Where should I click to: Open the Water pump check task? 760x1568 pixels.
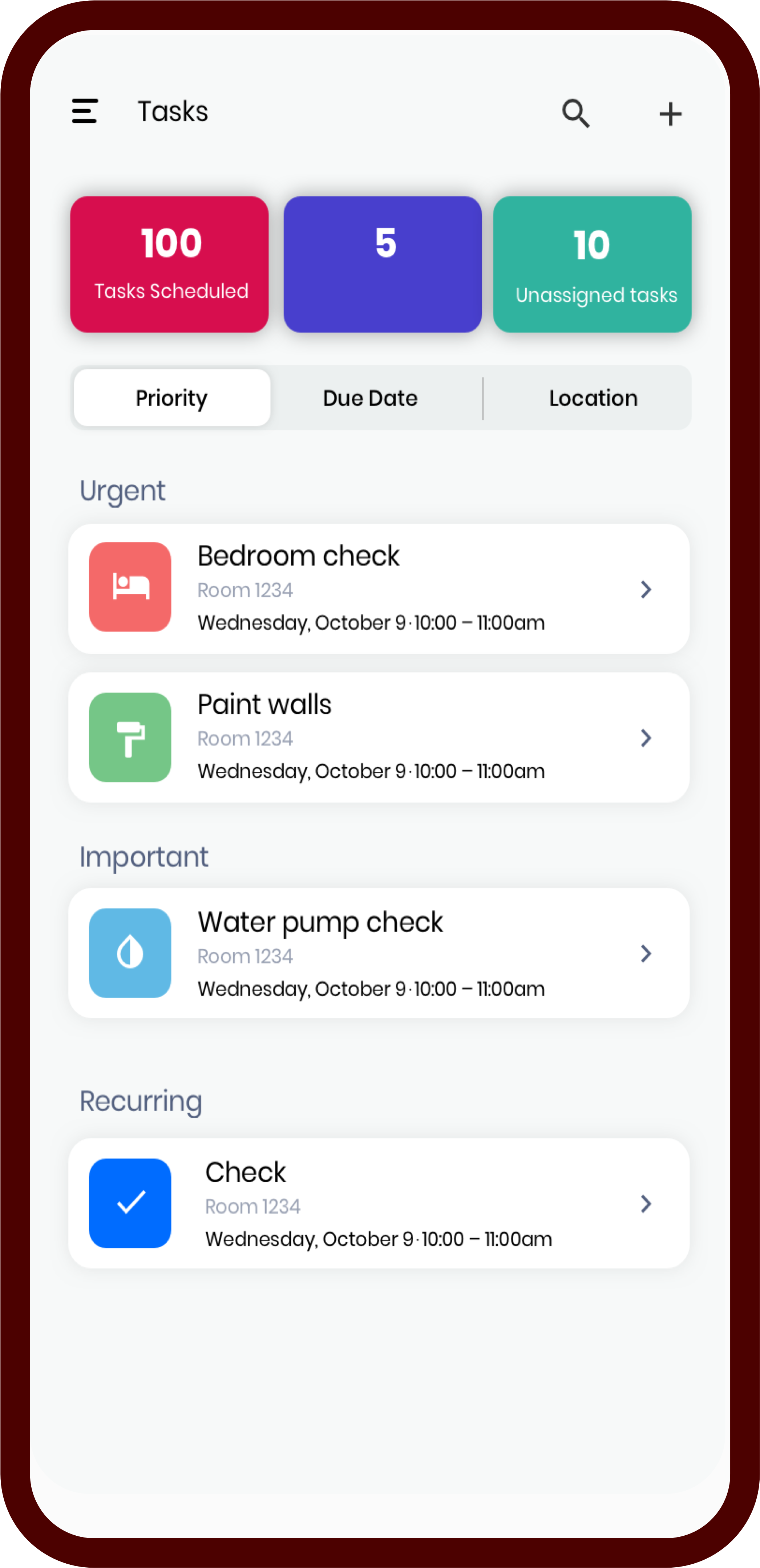379,952
